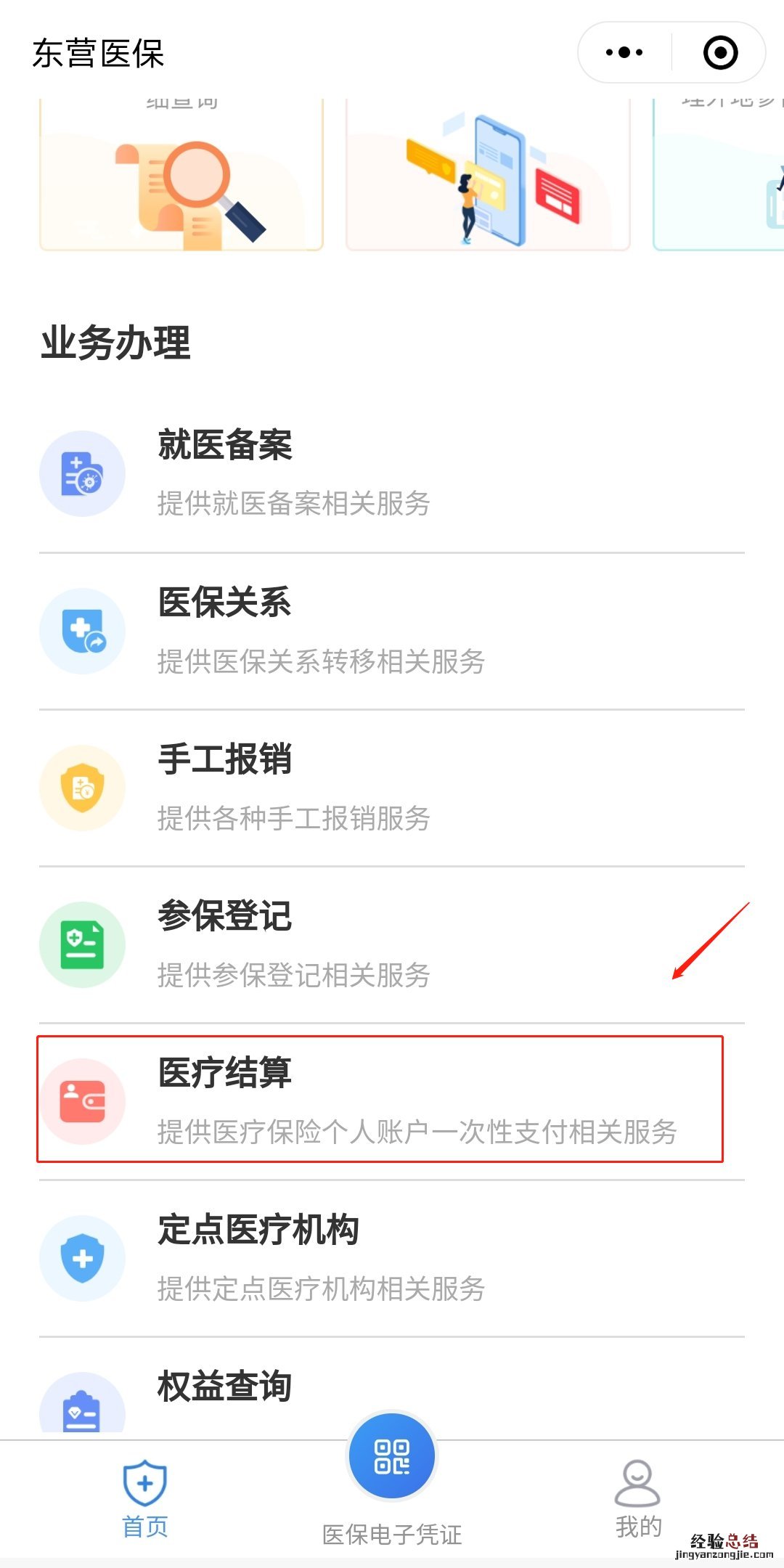The height and width of the screenshot is (1568, 784).
Task: Close the mini program via circle icon
Action: (x=720, y=52)
